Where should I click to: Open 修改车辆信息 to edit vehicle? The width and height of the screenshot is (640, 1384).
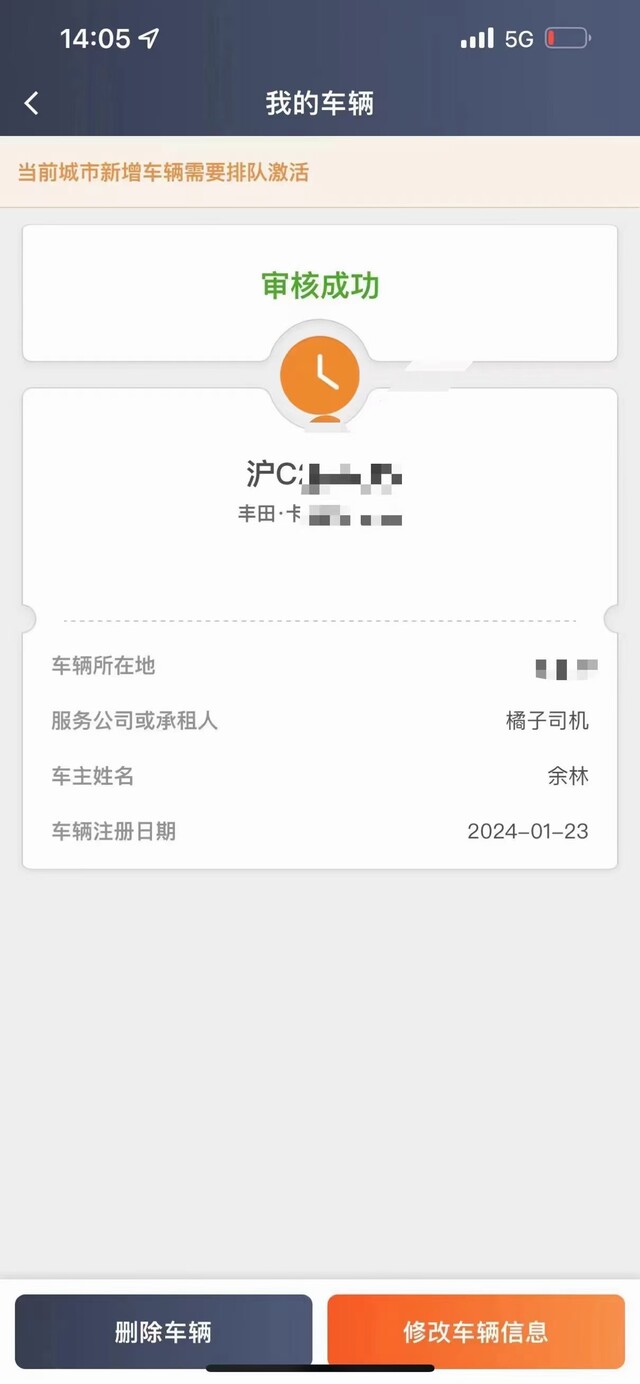click(x=476, y=1331)
